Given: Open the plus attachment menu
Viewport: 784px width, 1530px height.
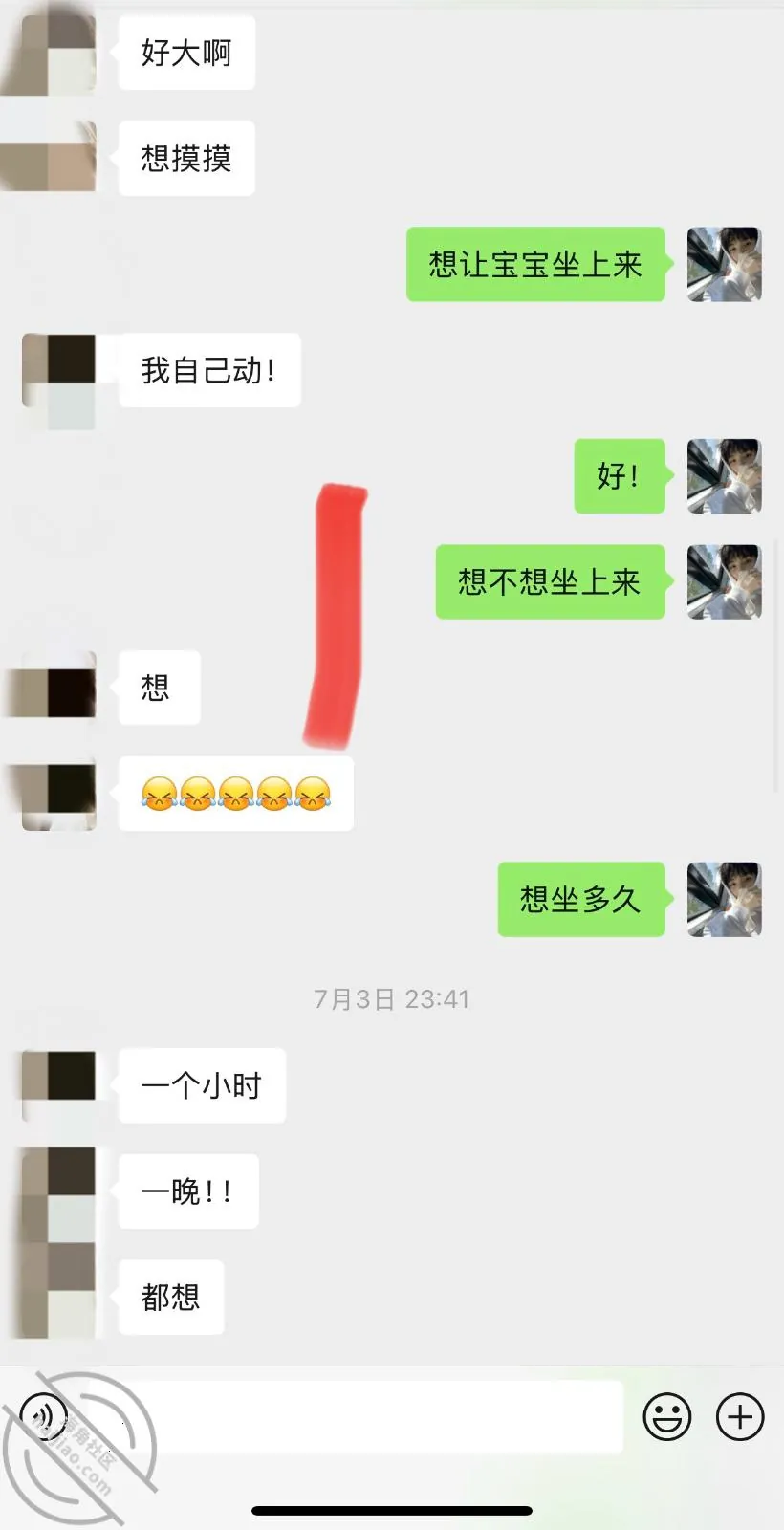Looking at the screenshot, I should click(x=740, y=1416).
